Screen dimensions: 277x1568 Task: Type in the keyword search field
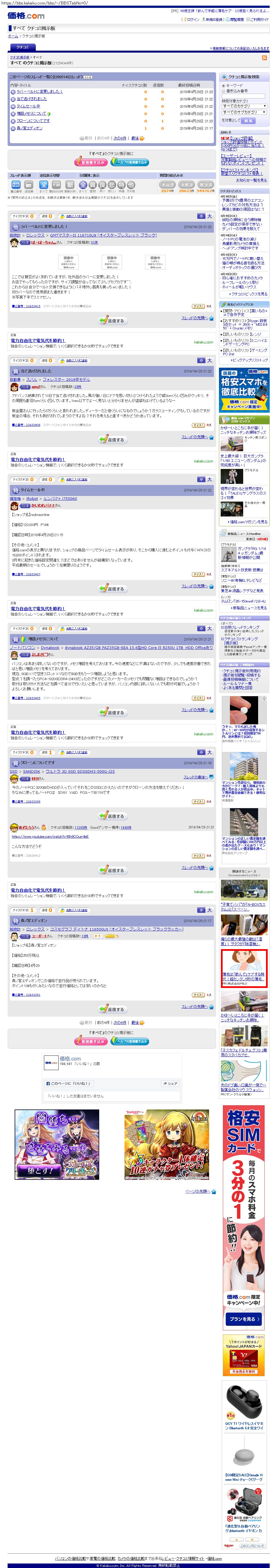pos(244,96)
